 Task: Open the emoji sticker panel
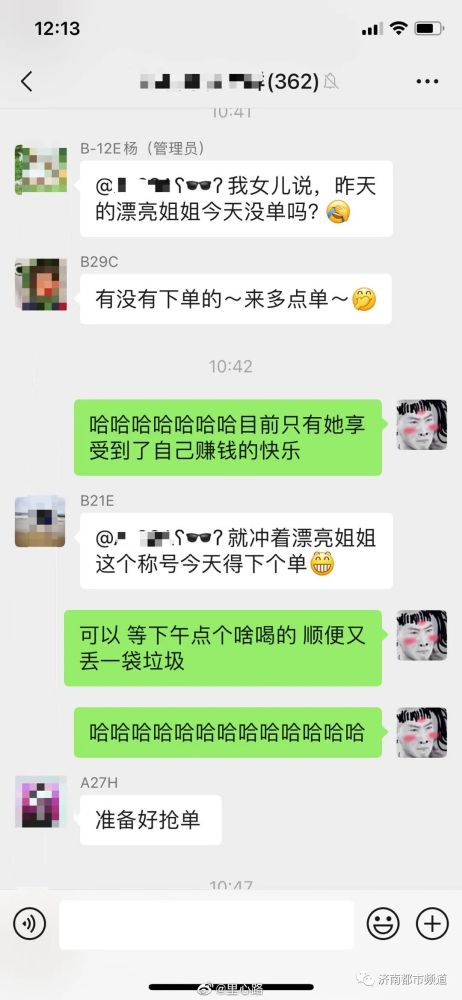[383, 923]
